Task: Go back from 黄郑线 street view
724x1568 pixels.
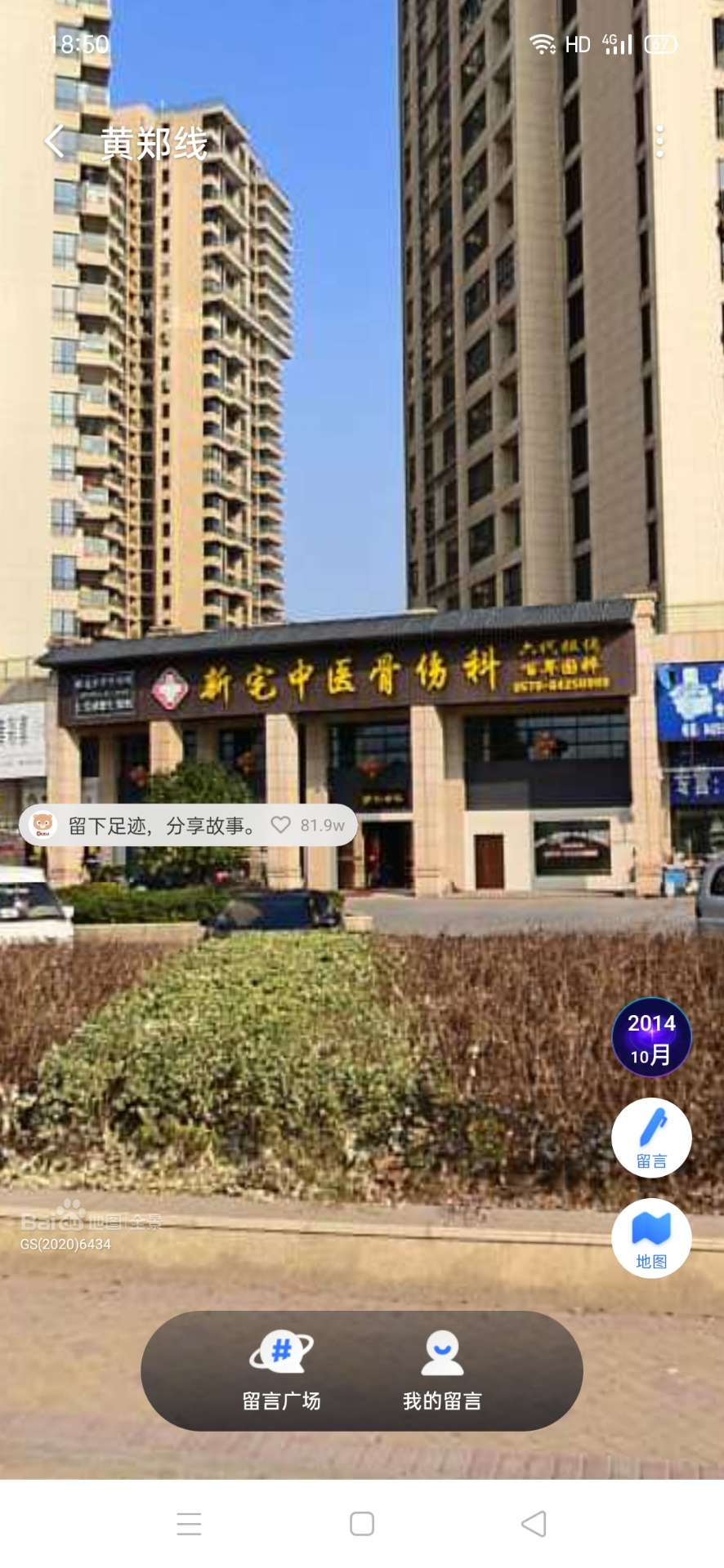Action: pyautogui.click(x=55, y=142)
